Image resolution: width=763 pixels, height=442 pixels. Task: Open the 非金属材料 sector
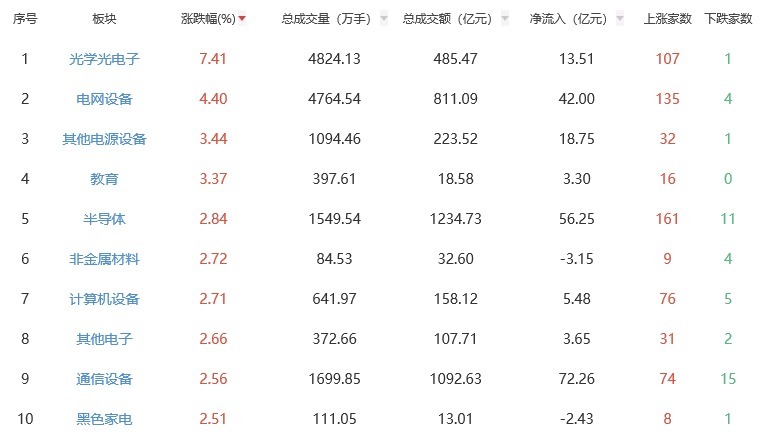(x=104, y=259)
